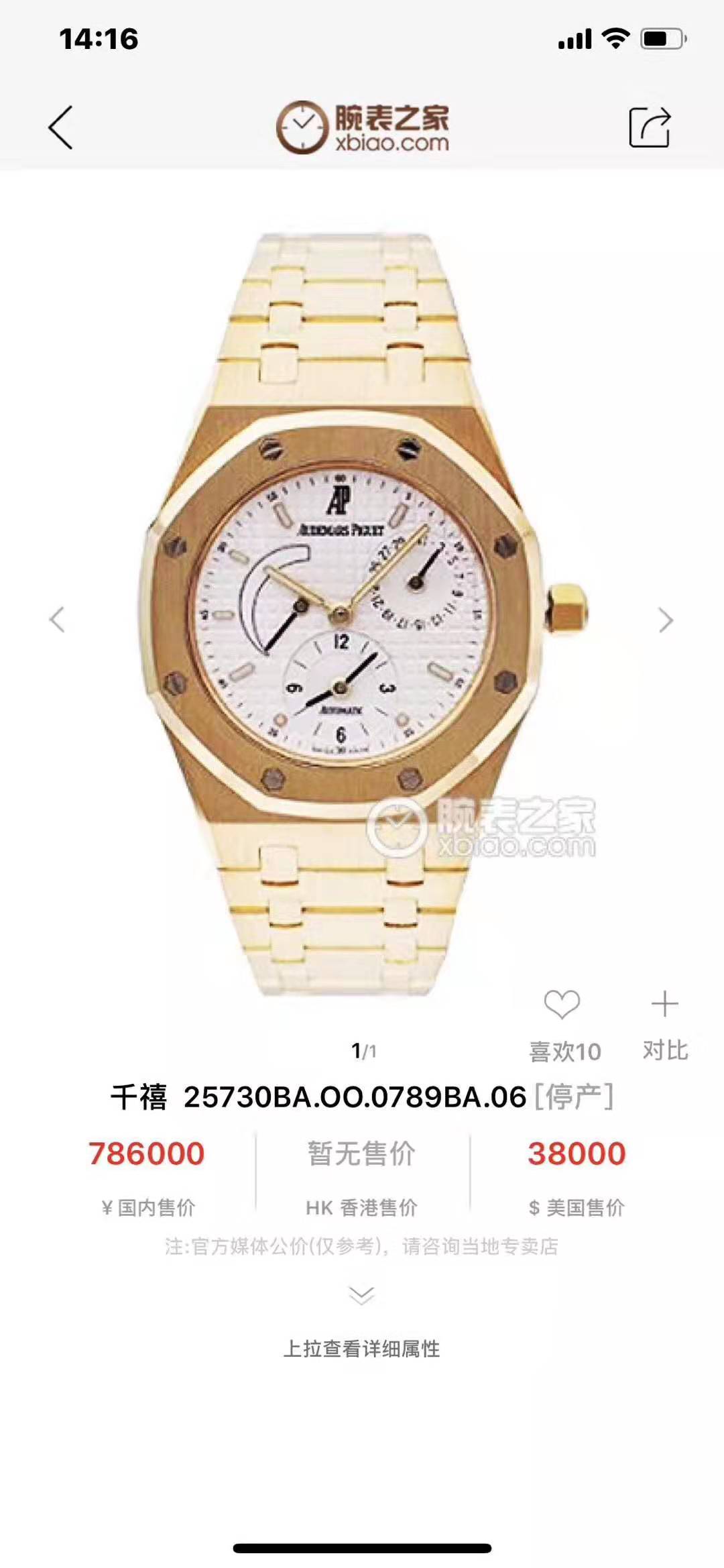Go back to the previous page
724x1568 pixels.
coord(60,127)
